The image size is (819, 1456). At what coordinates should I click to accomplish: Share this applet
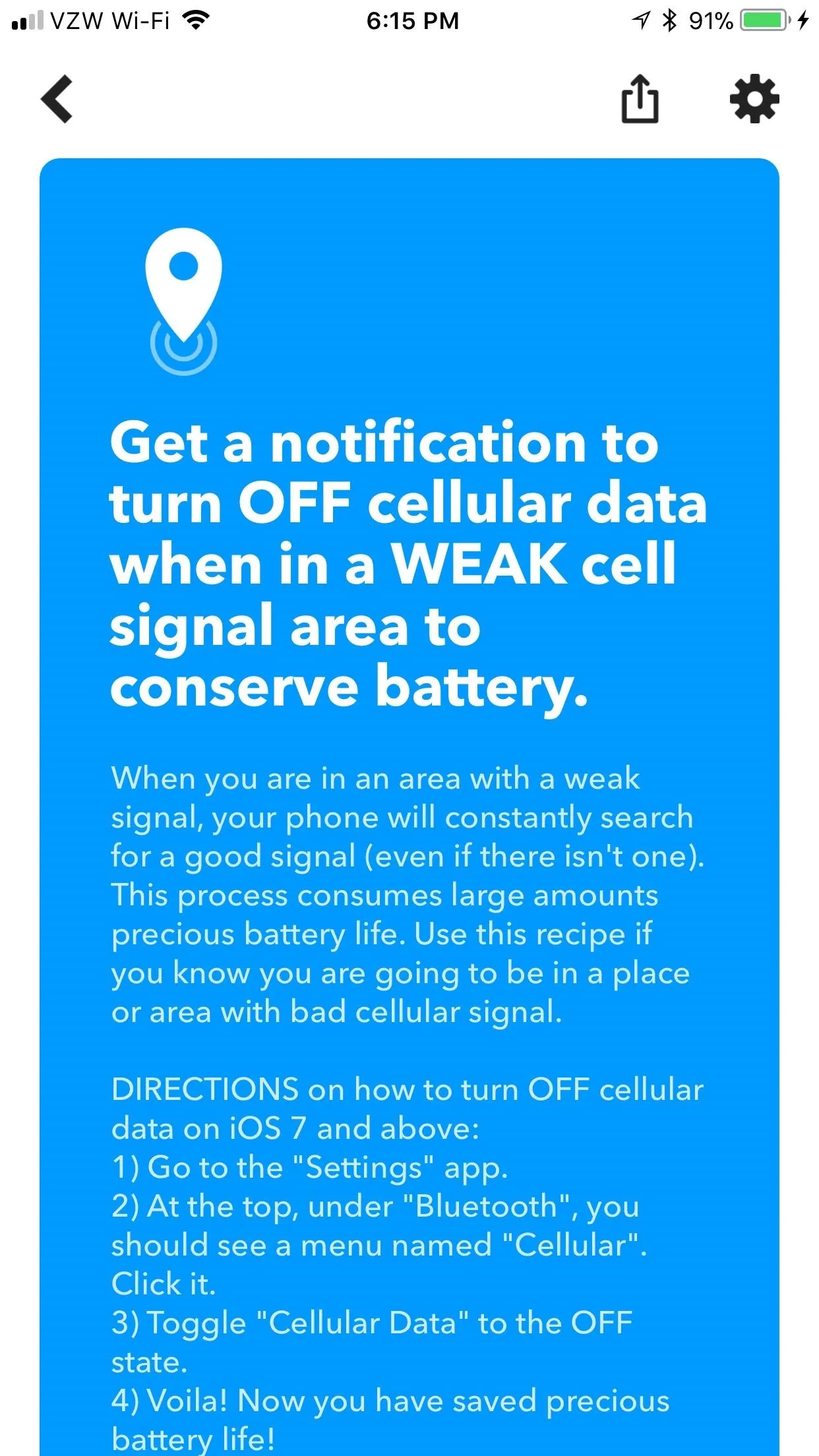click(640, 99)
